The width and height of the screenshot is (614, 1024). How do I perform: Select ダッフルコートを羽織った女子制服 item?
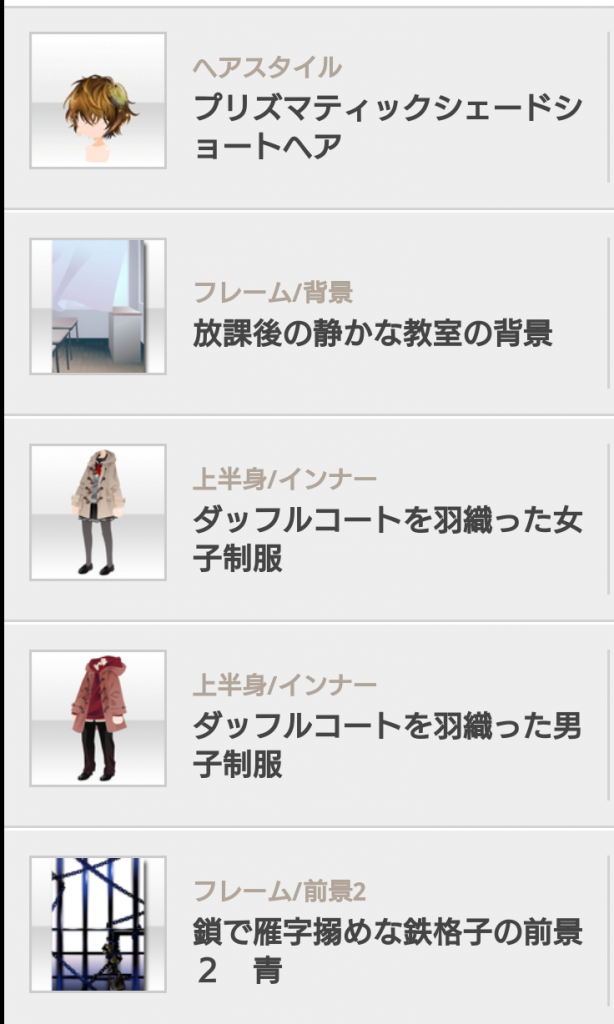(385, 540)
